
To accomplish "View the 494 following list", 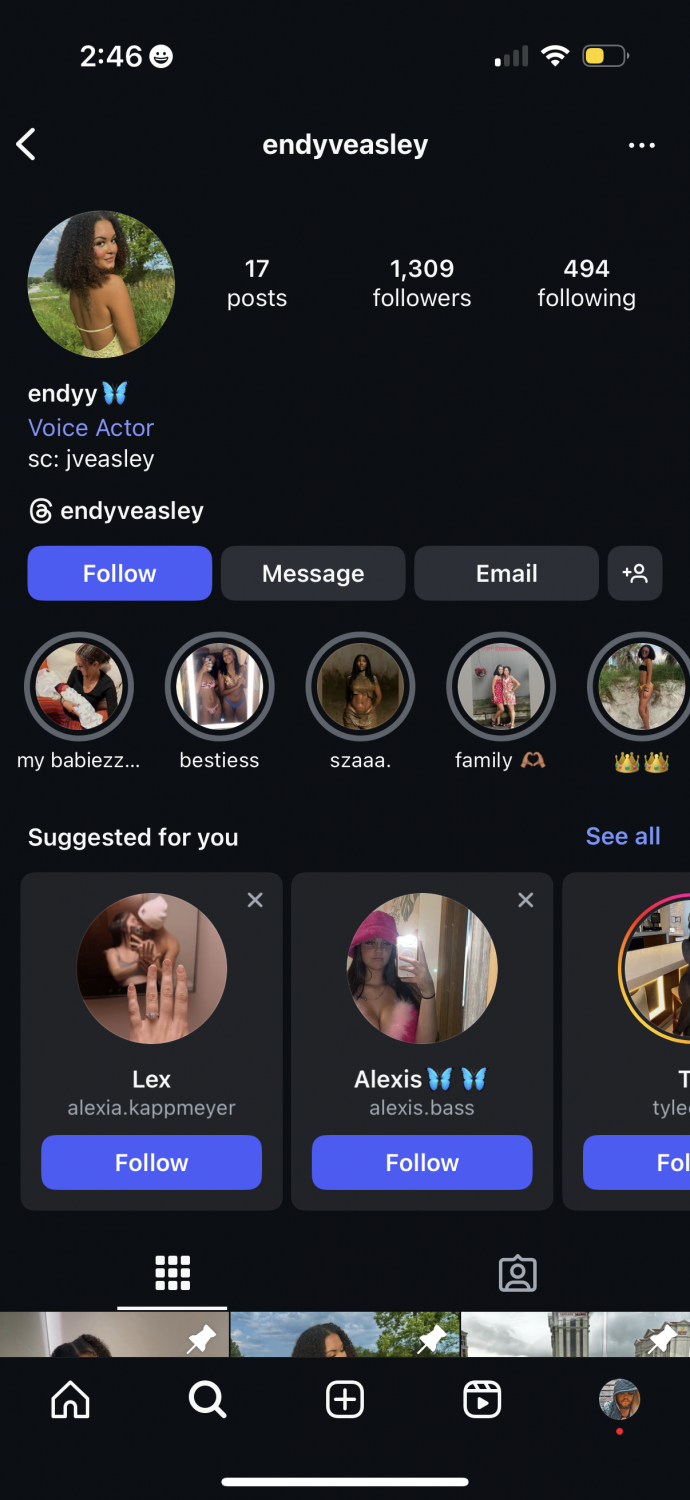I will (x=586, y=283).
